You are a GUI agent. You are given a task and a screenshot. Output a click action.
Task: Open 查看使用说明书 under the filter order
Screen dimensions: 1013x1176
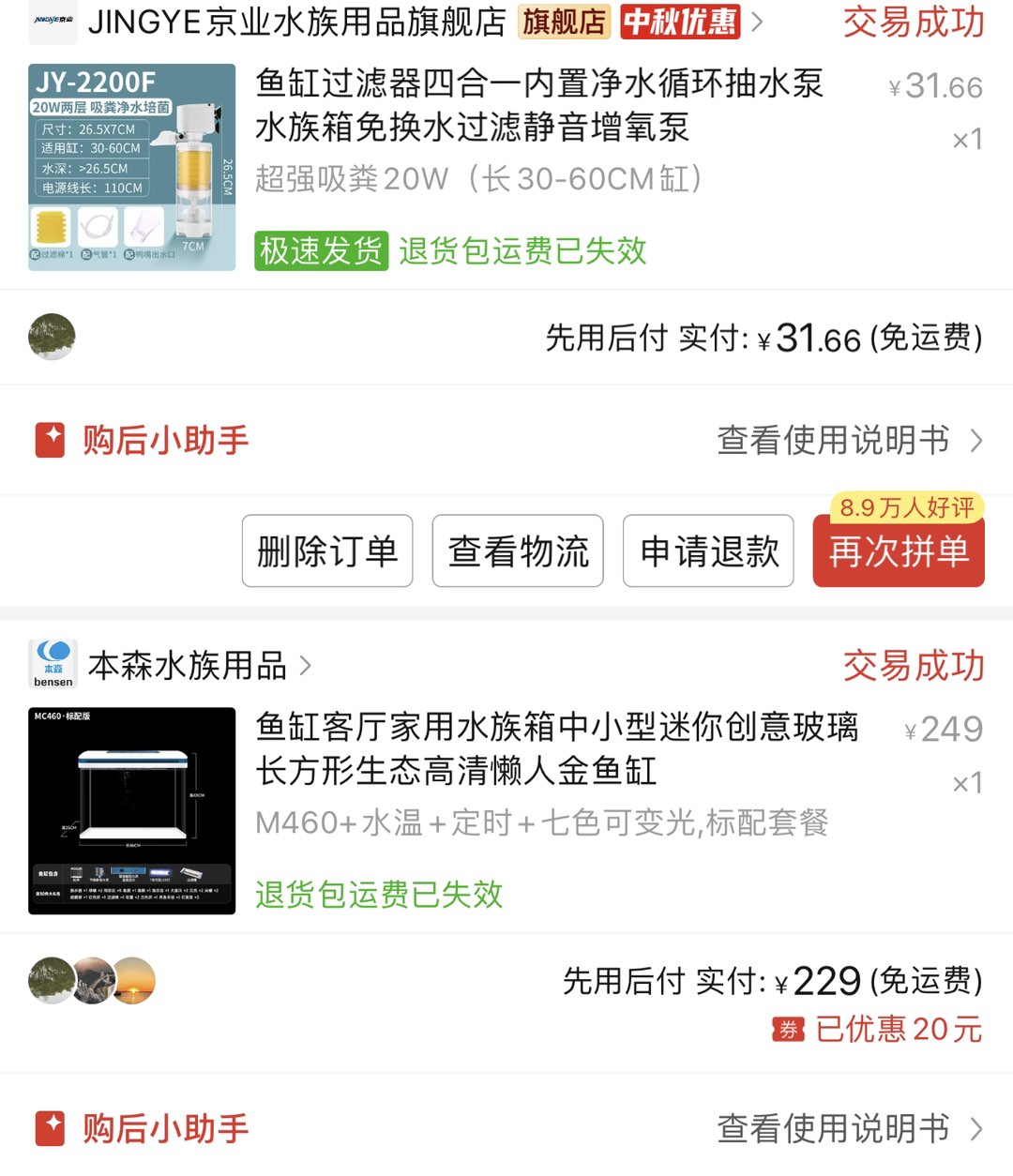[850, 440]
